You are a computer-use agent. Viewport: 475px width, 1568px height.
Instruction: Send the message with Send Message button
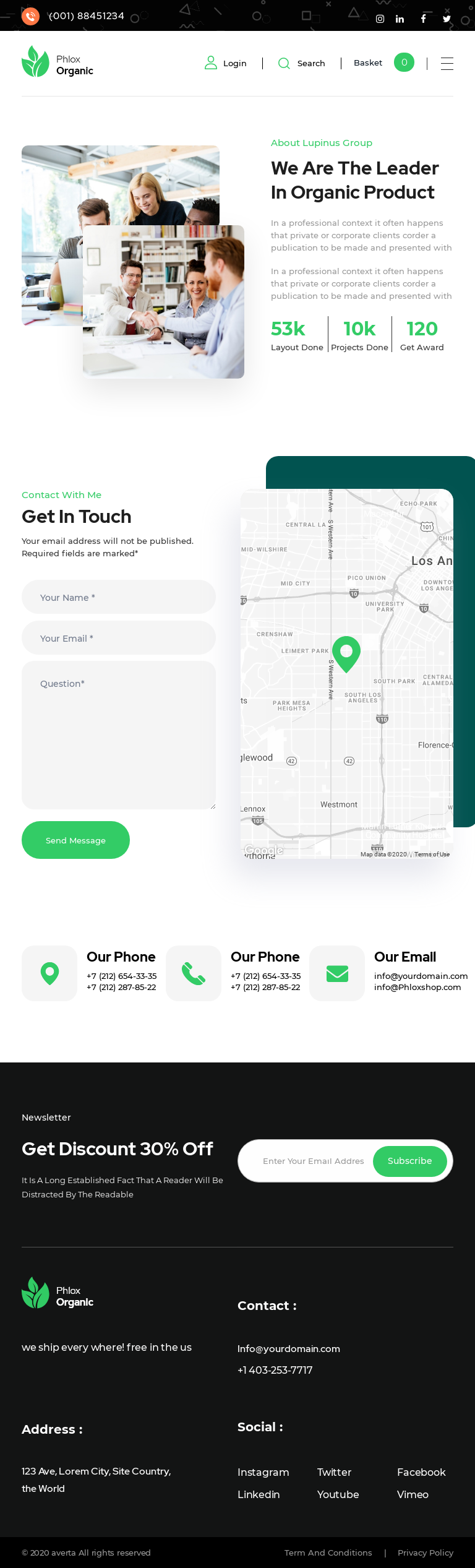click(75, 840)
